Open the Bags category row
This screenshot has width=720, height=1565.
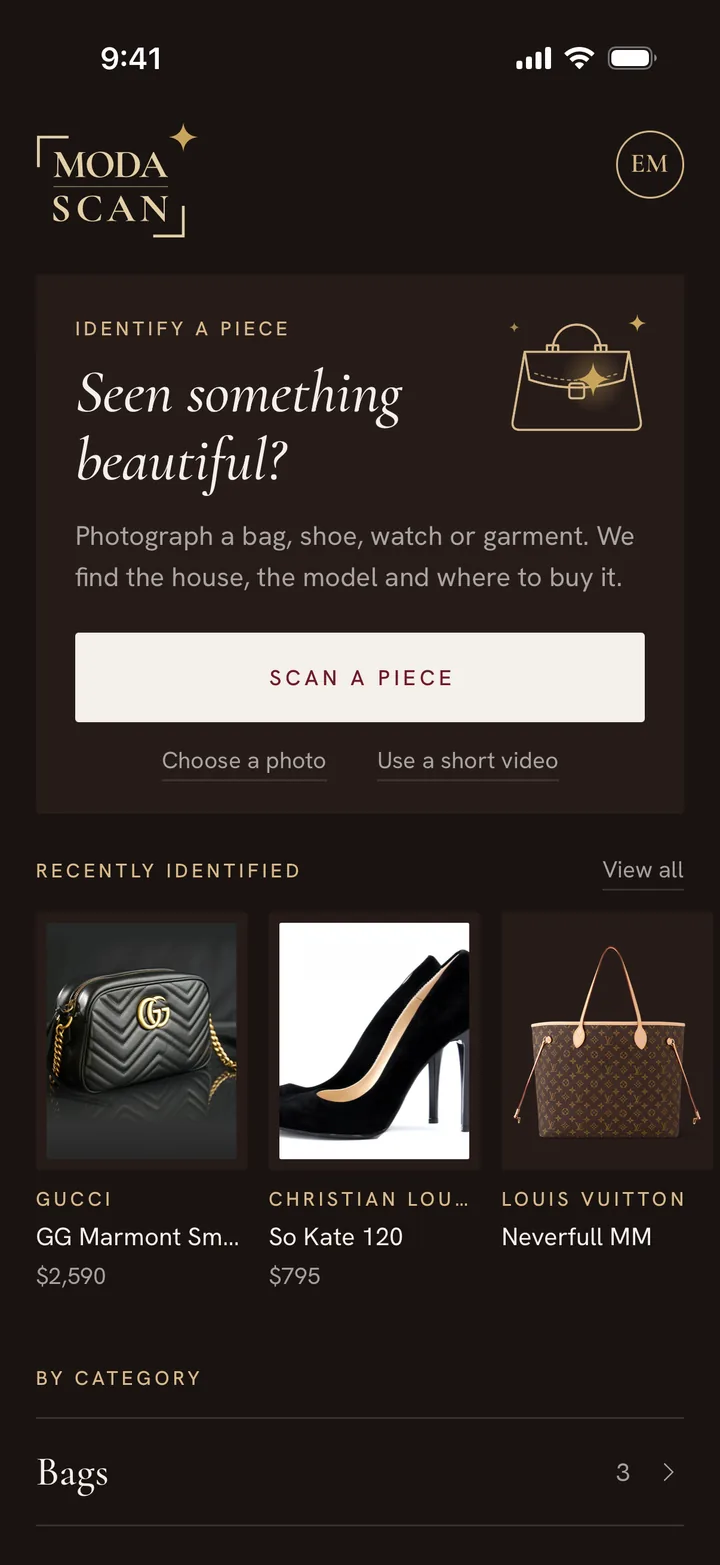click(x=360, y=1472)
